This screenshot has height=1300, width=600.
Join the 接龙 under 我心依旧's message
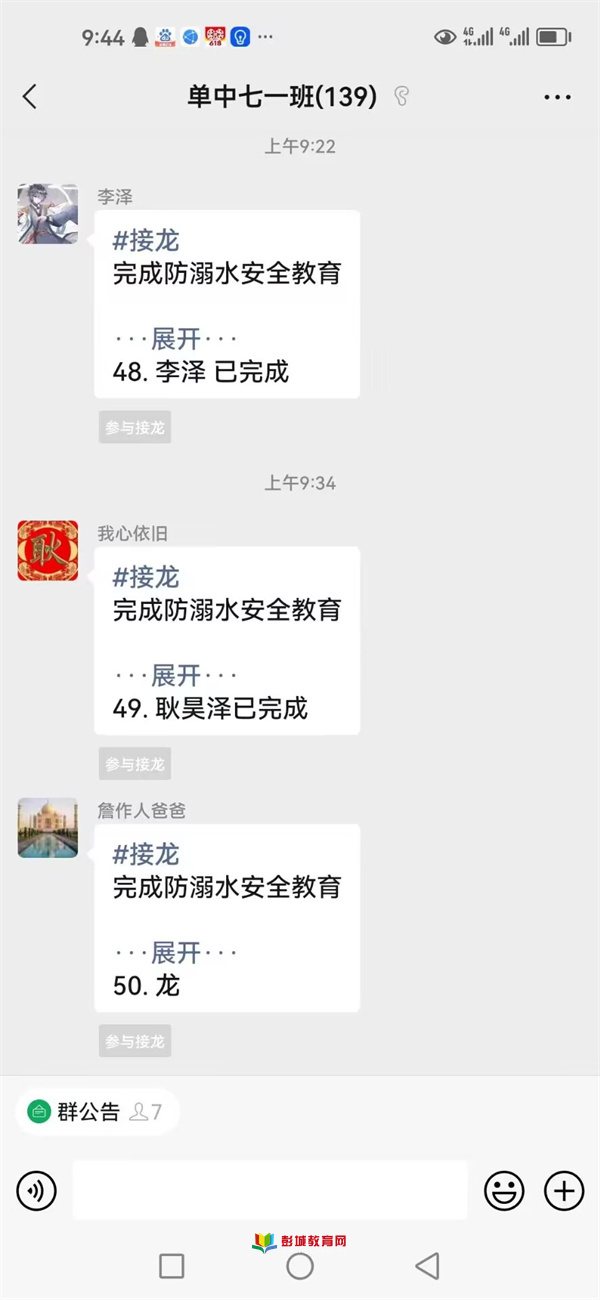click(135, 764)
